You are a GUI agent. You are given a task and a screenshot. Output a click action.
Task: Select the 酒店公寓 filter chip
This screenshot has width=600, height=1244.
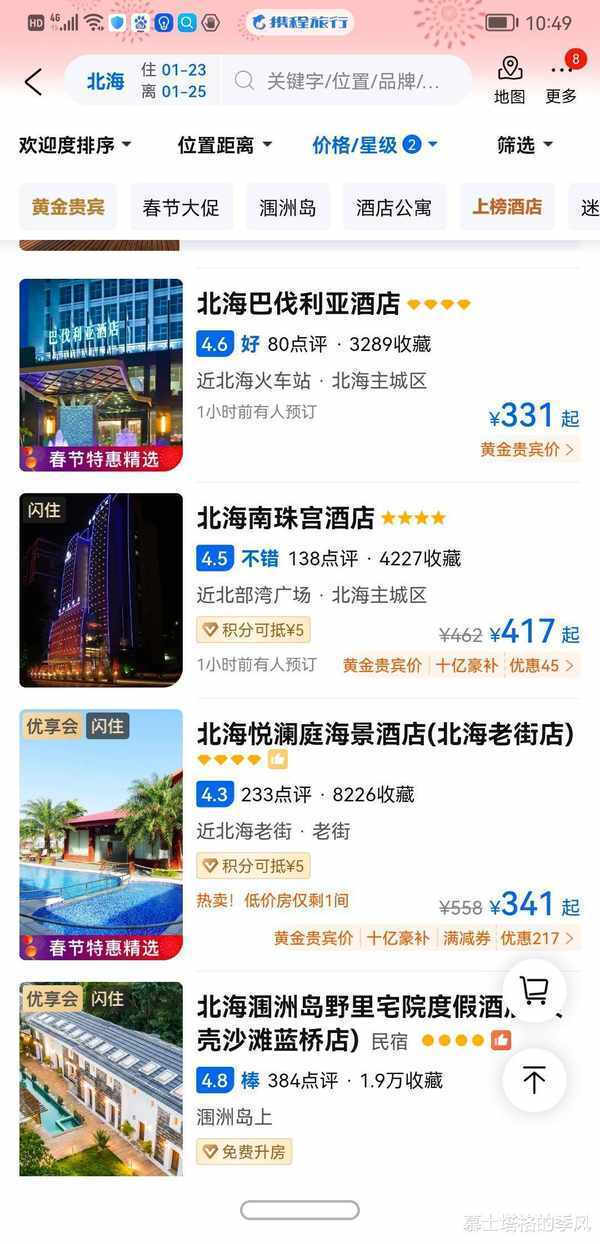click(394, 207)
